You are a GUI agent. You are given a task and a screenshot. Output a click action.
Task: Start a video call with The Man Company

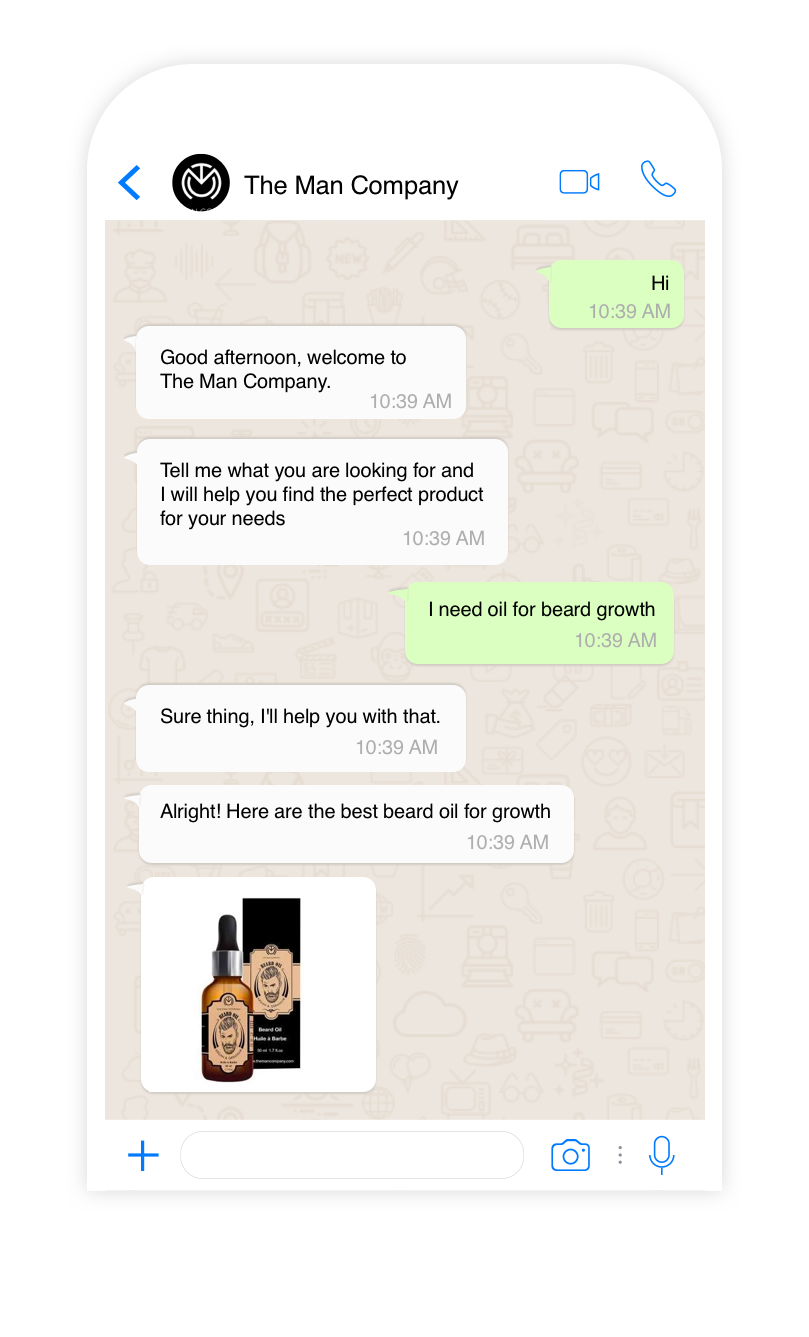[579, 182]
